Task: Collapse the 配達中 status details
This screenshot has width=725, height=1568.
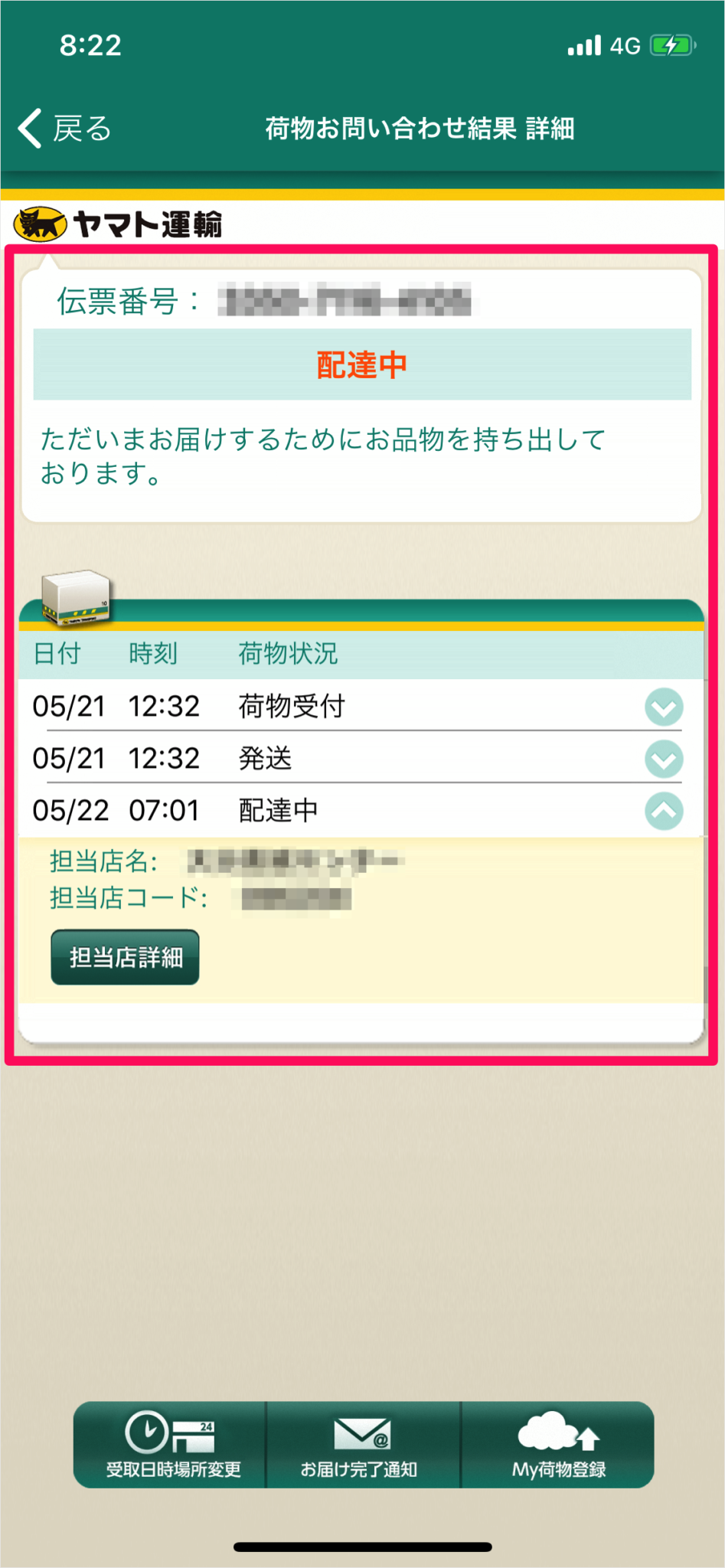Action: pyautogui.click(x=663, y=811)
